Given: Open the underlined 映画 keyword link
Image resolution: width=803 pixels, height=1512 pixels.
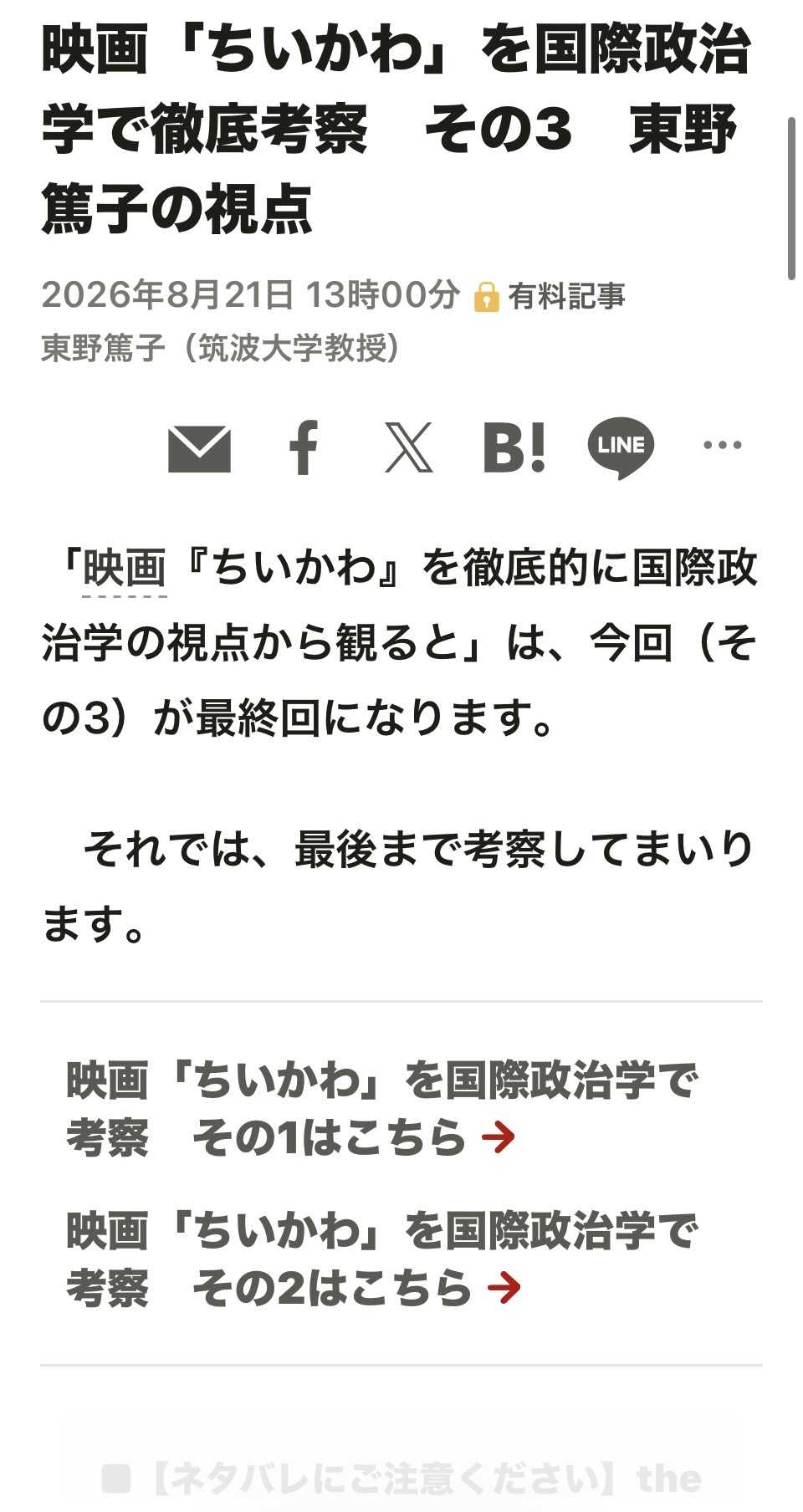Looking at the screenshot, I should coord(125,570).
